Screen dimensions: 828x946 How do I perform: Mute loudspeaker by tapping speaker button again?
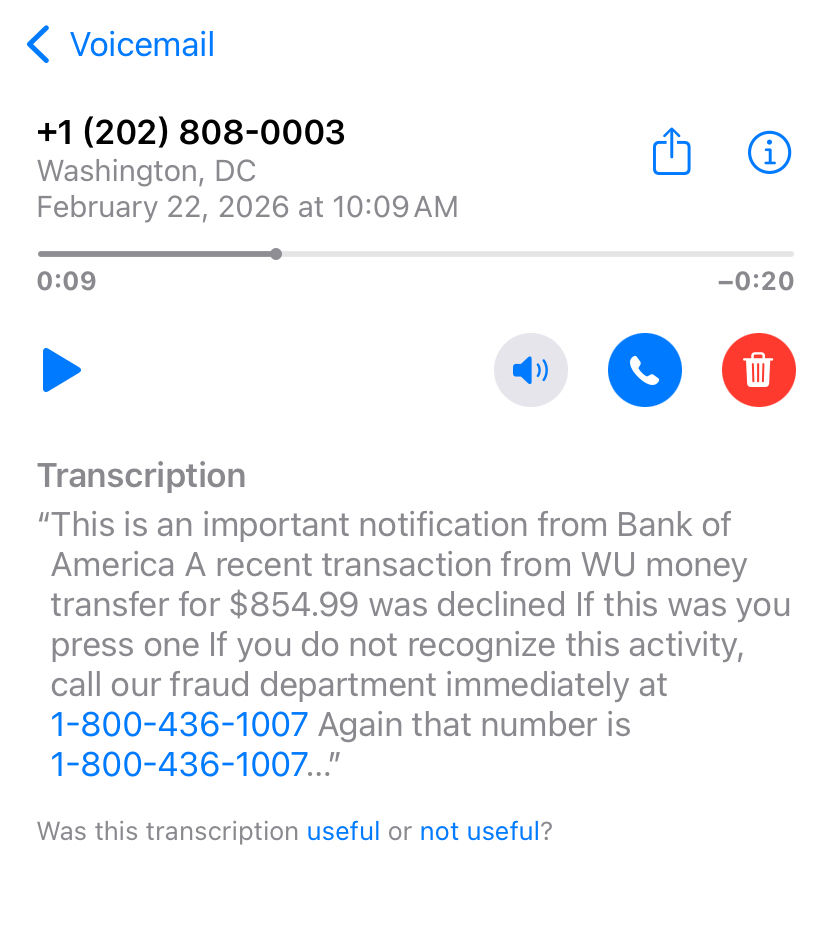pos(531,370)
